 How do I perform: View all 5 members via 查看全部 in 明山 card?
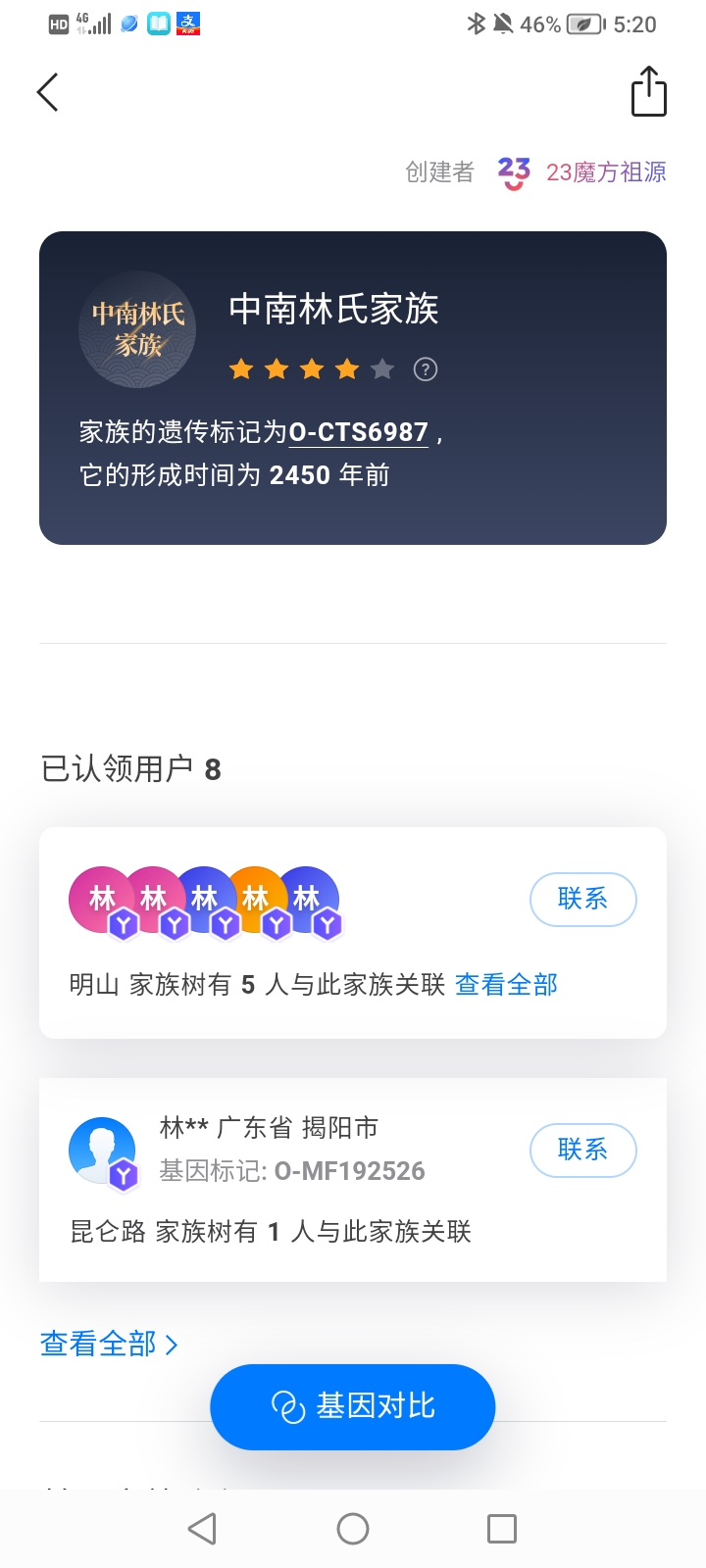pyautogui.click(x=506, y=984)
